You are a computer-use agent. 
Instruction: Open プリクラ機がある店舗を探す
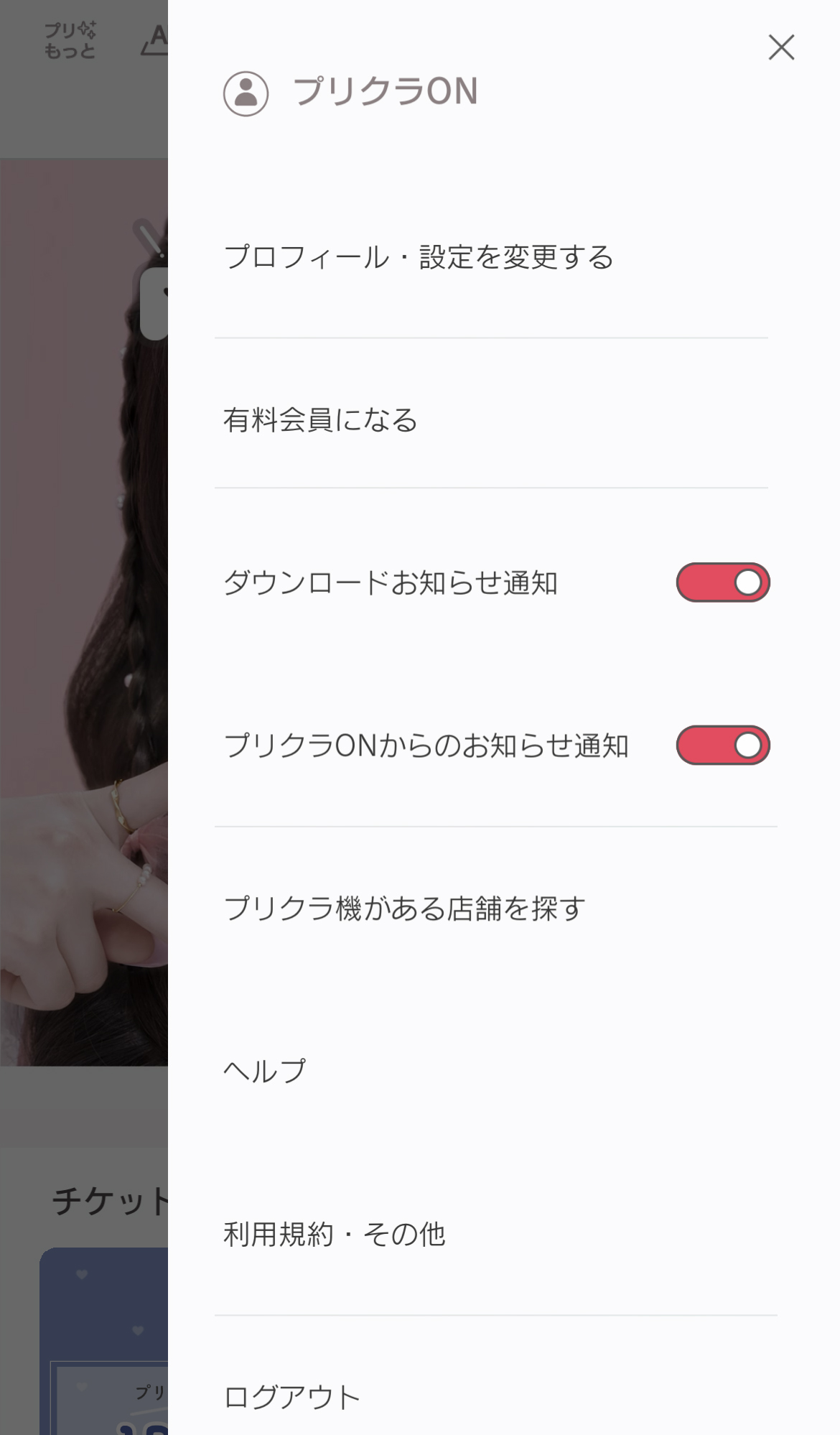[404, 909]
